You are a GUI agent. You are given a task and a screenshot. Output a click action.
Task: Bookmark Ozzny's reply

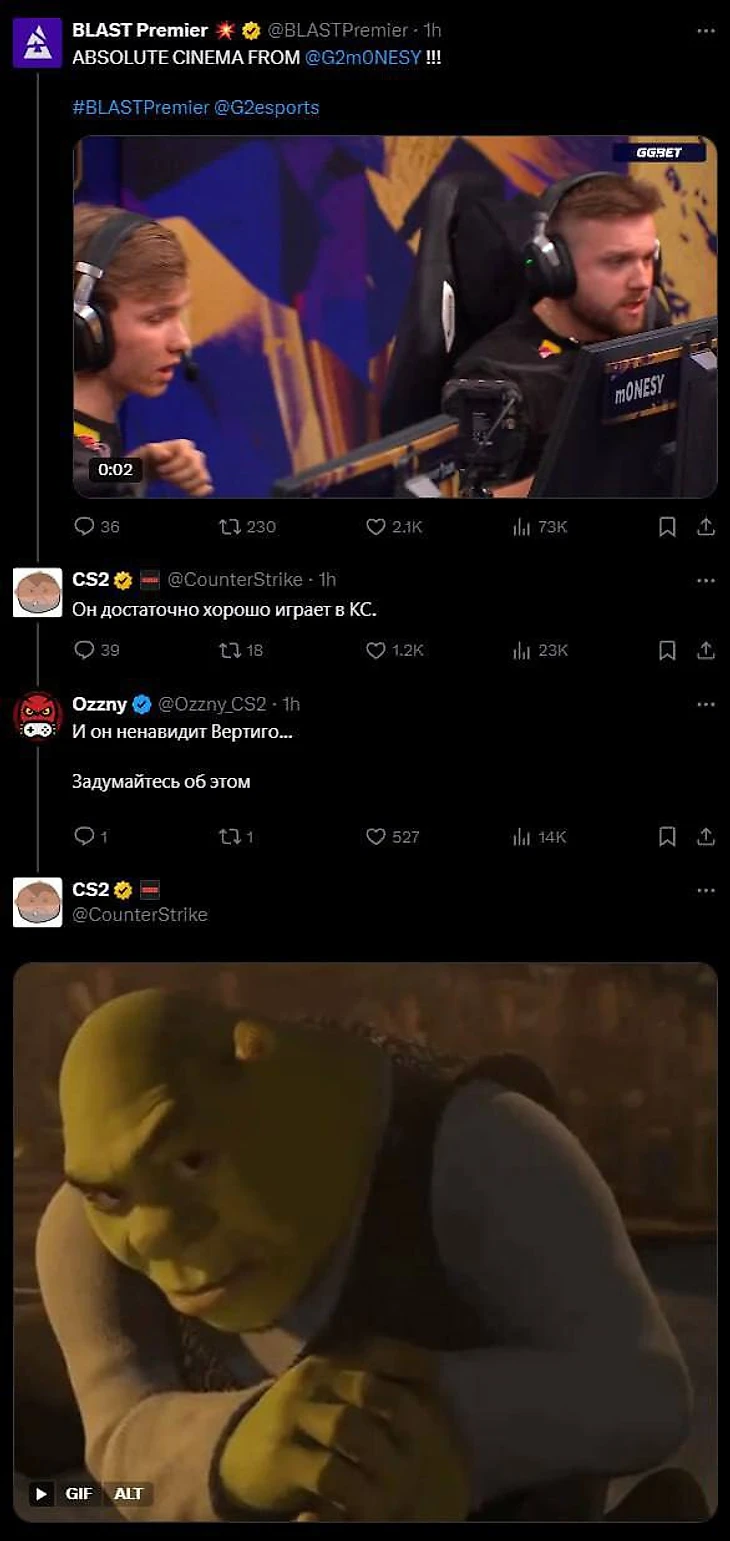click(667, 836)
